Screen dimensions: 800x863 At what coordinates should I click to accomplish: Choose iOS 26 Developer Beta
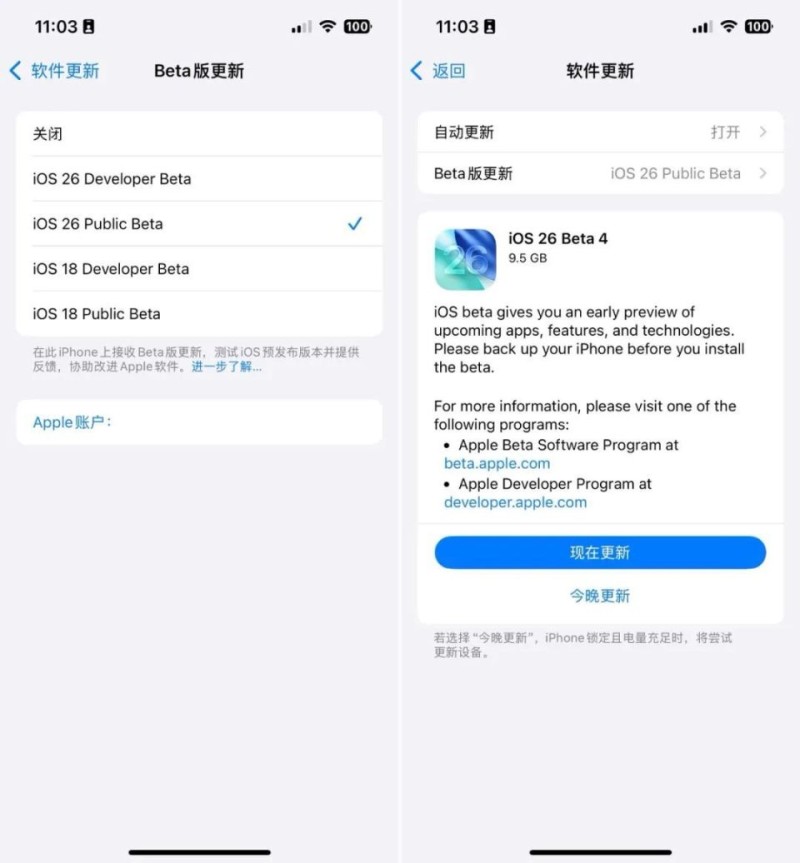(198, 179)
